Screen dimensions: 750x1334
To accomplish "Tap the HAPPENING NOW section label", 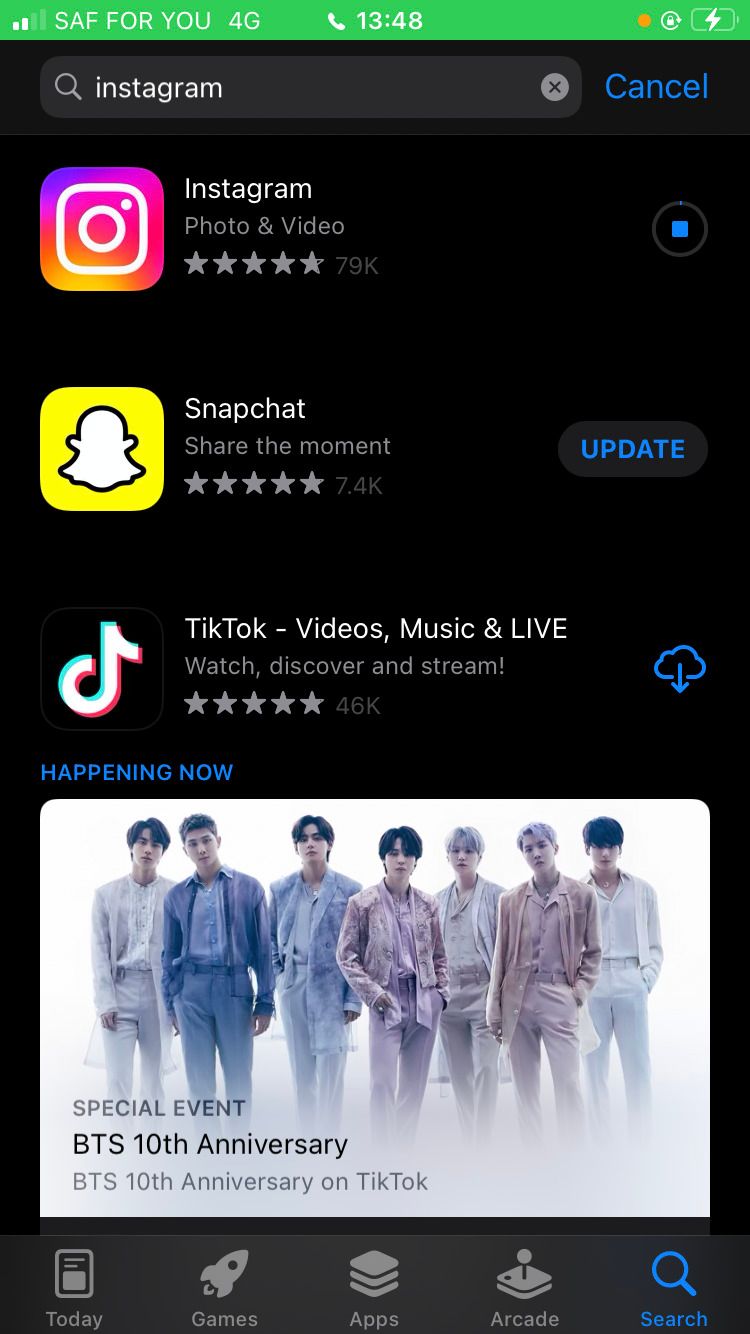I will click(136, 772).
